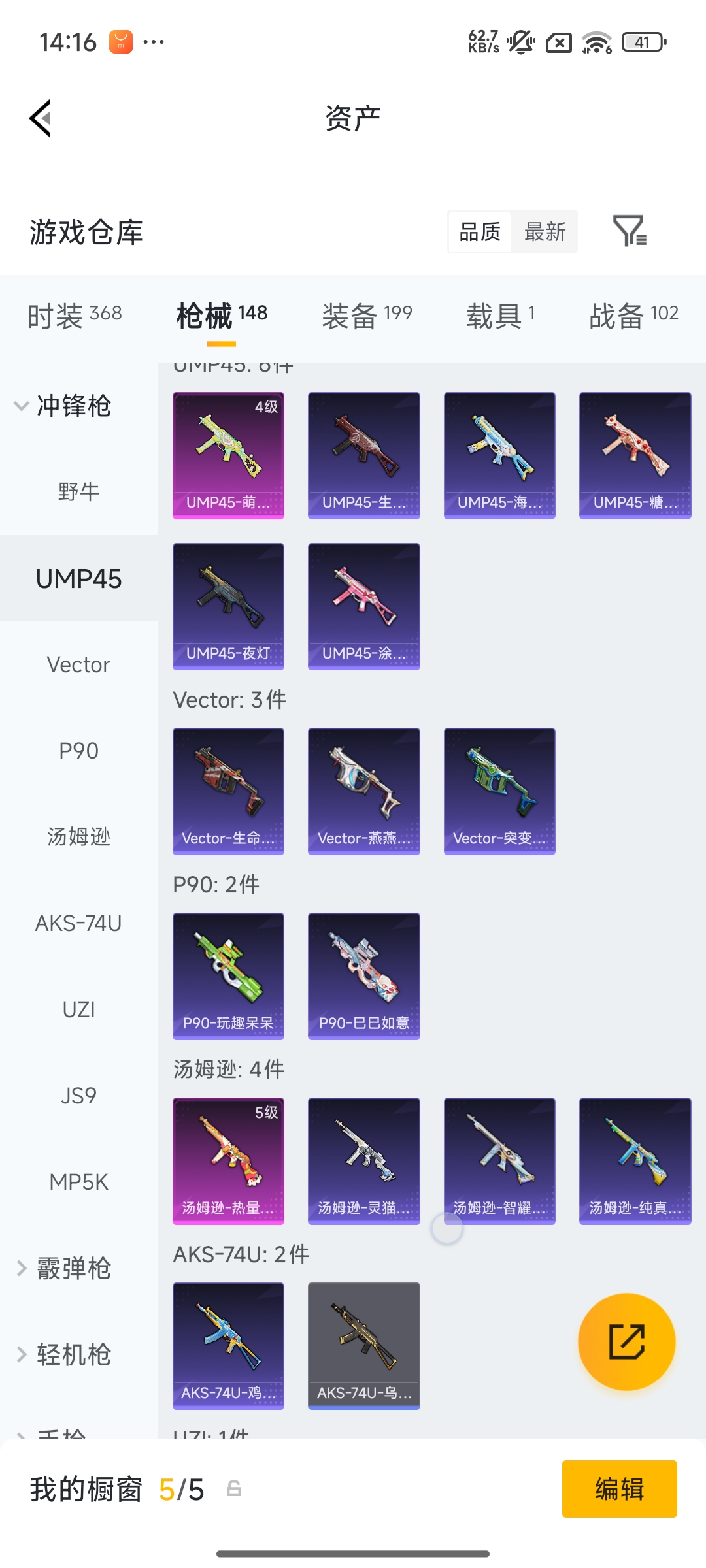Open the AKS-74U-乌 skin tile
706x1568 pixels.
point(363,1346)
